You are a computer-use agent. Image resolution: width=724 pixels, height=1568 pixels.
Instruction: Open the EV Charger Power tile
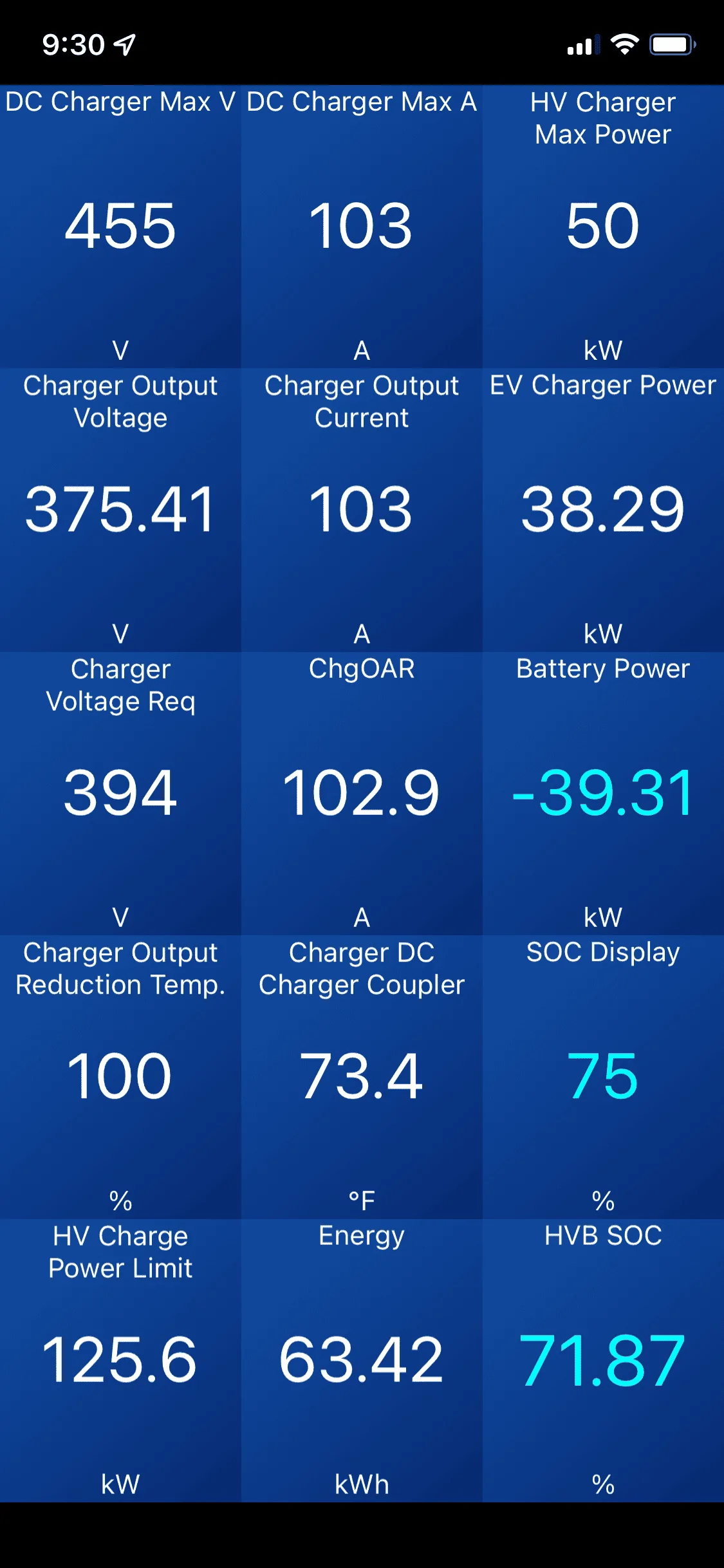pos(603,509)
